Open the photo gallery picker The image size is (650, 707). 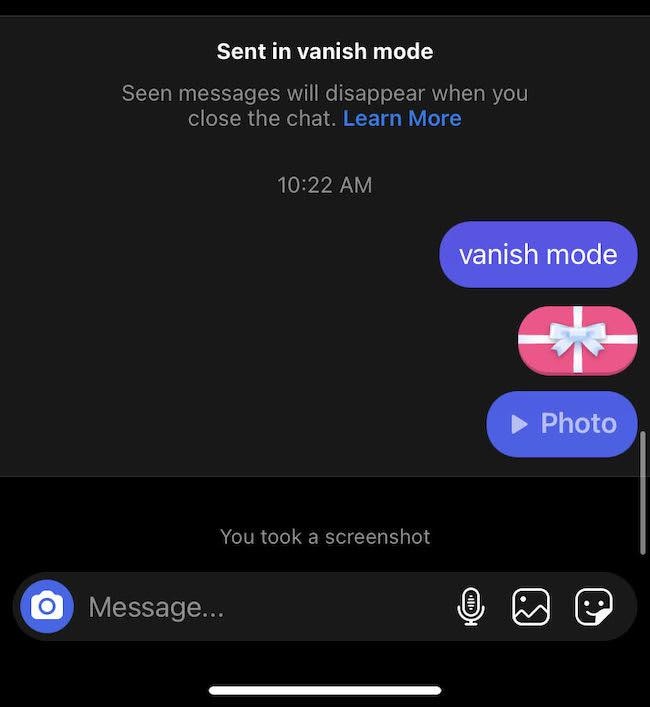(x=531, y=606)
